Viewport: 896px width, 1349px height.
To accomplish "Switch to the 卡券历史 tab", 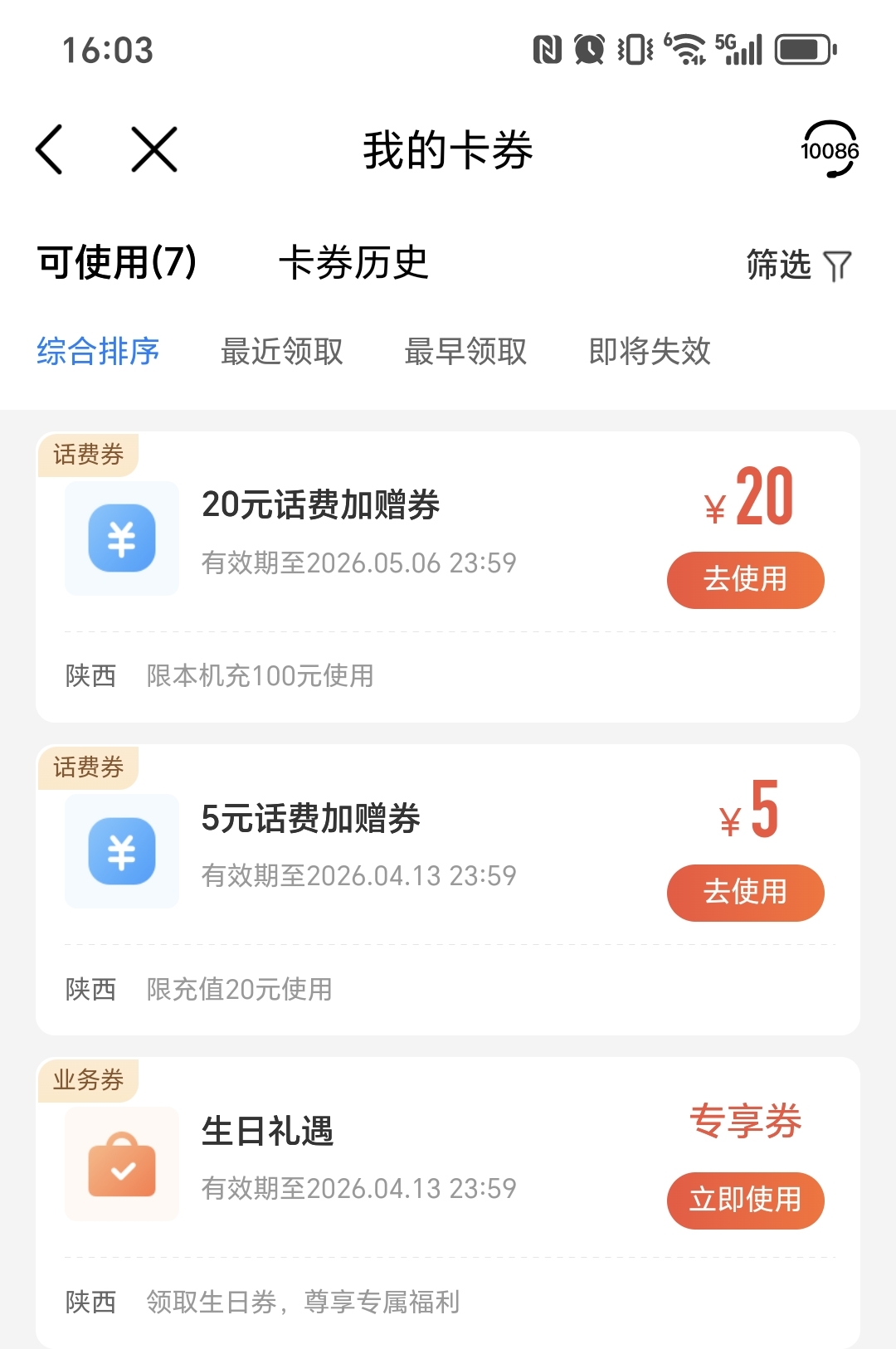I will pos(353,263).
